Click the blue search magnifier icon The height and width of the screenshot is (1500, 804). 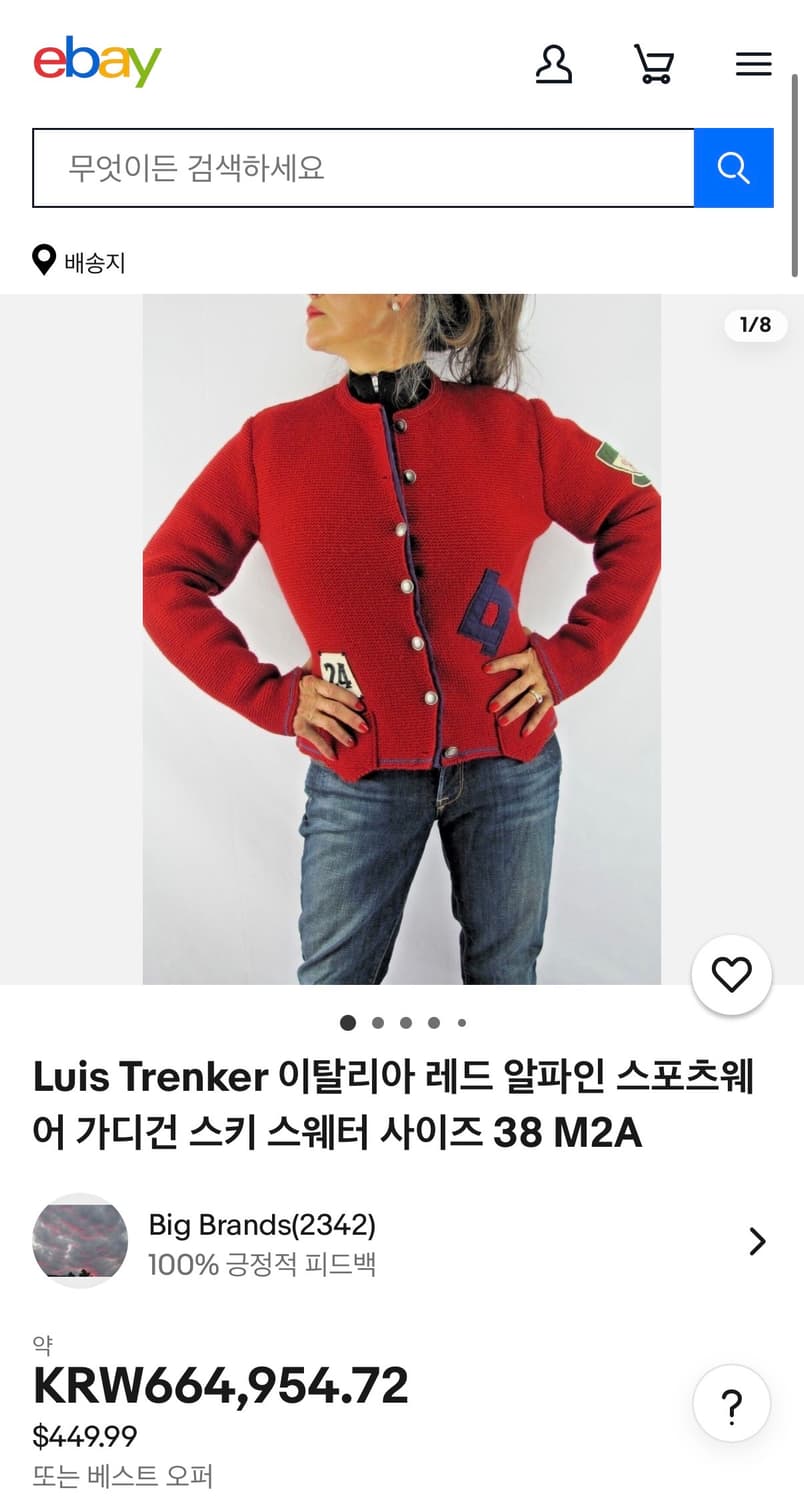[x=734, y=167]
